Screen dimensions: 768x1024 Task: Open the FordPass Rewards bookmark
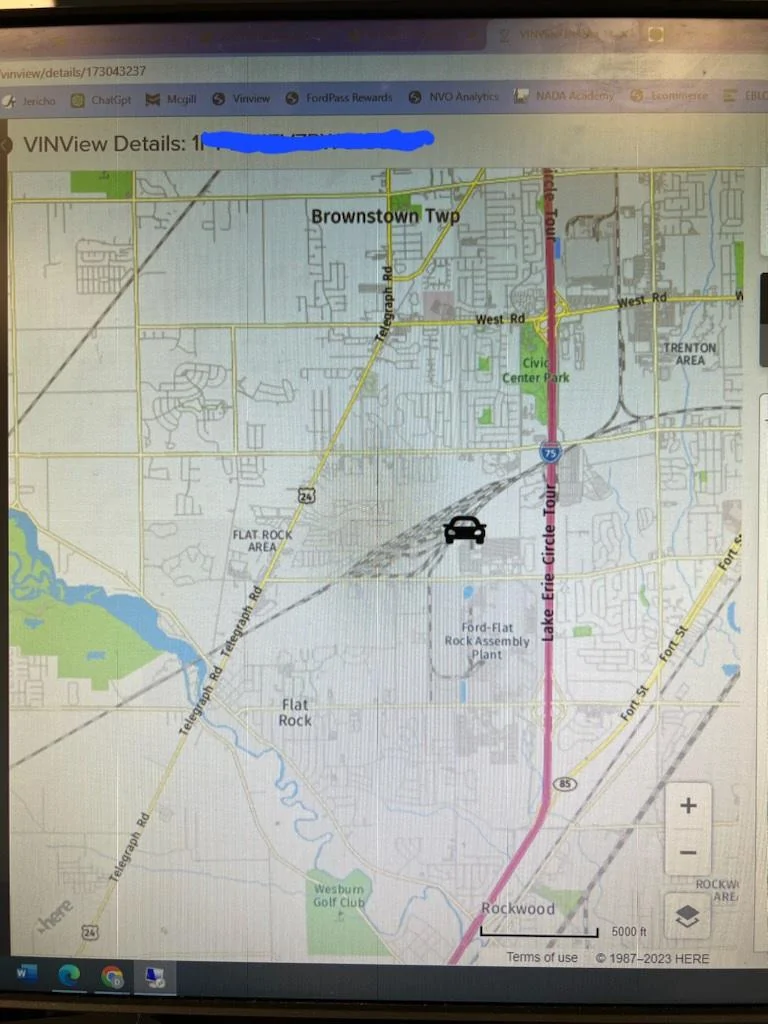339,98
